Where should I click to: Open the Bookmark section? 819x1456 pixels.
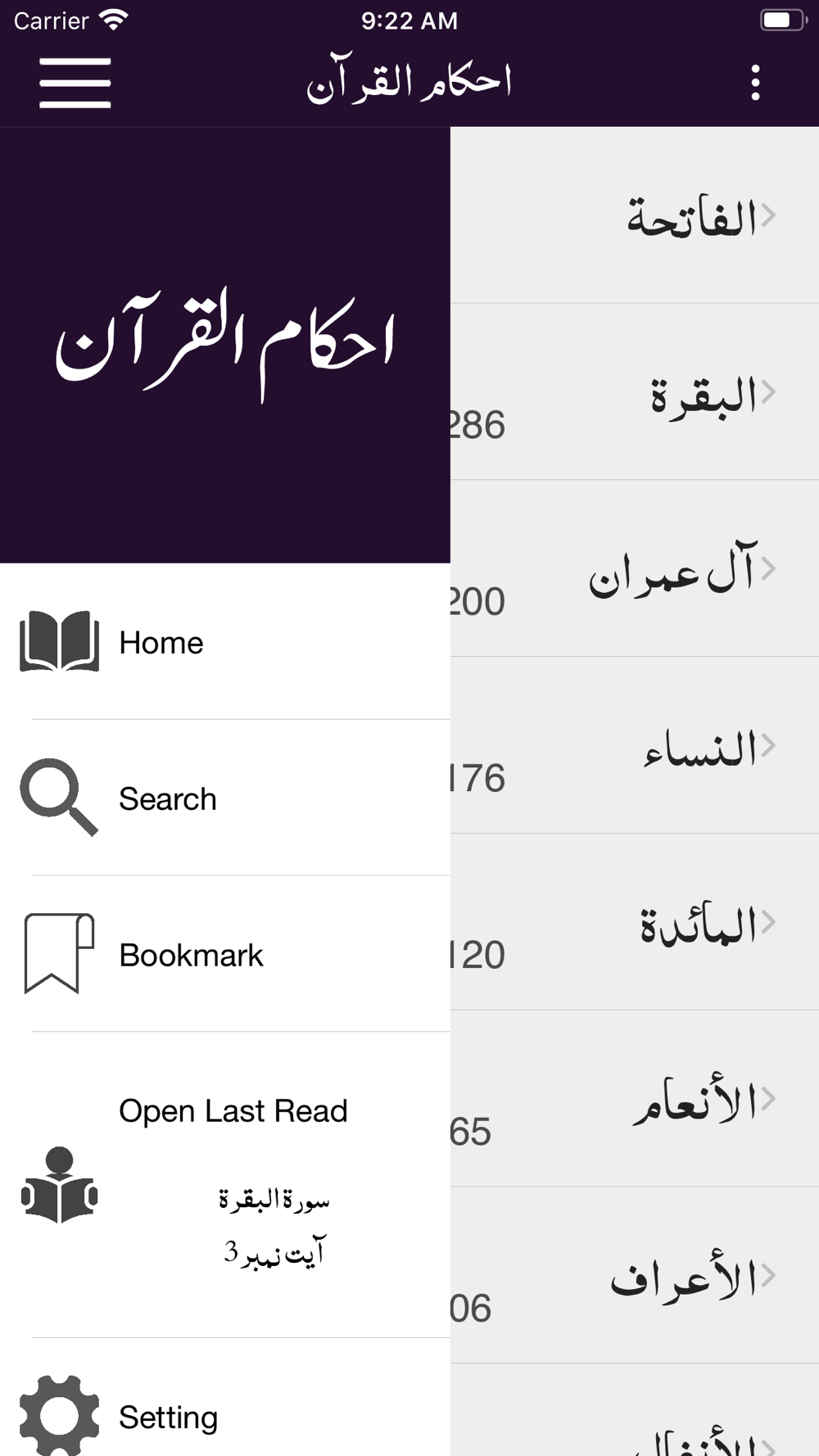coord(225,954)
